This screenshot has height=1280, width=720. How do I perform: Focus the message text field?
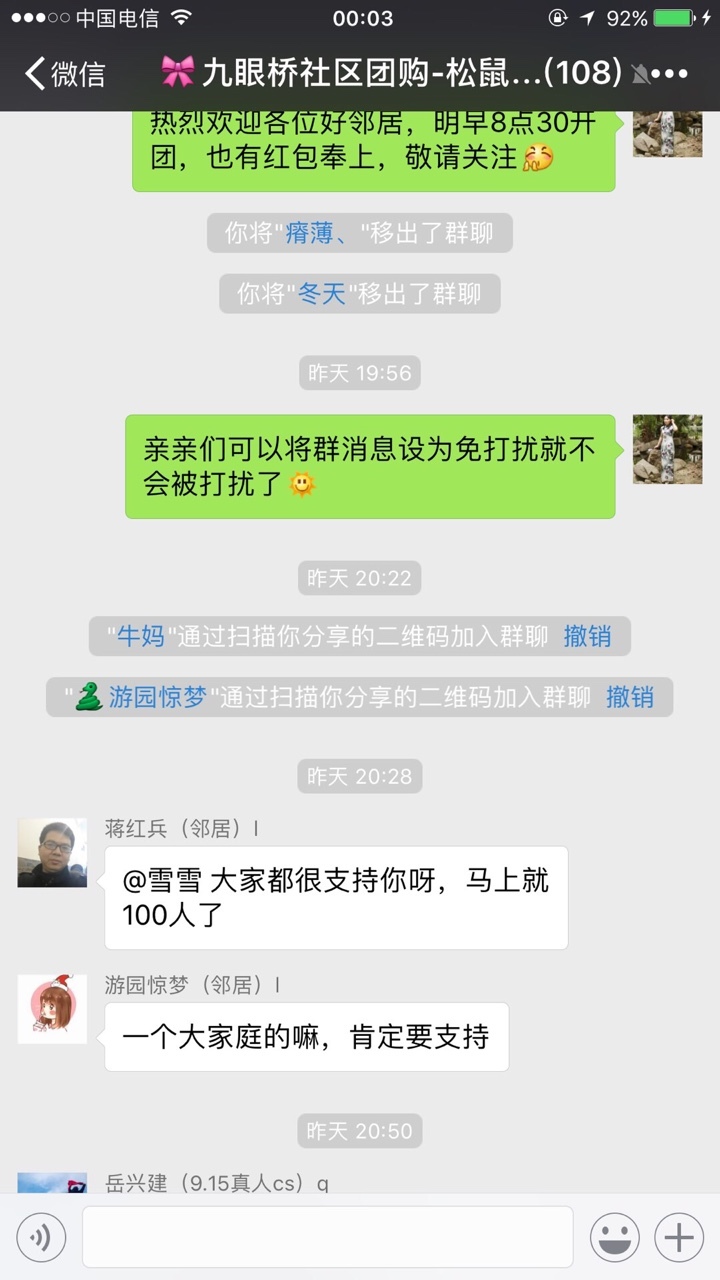[327, 1237]
